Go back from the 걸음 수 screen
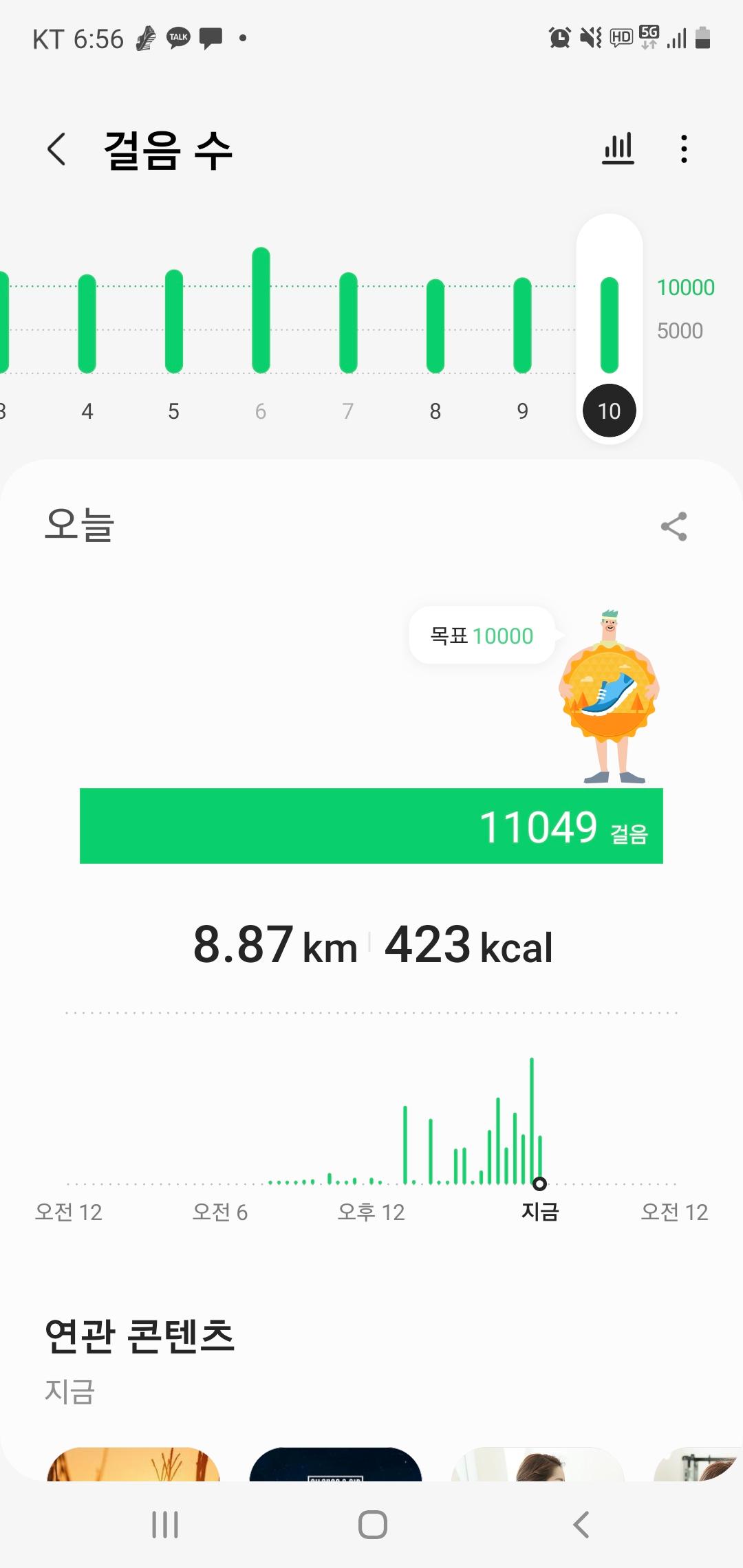743x1568 pixels. (56, 149)
